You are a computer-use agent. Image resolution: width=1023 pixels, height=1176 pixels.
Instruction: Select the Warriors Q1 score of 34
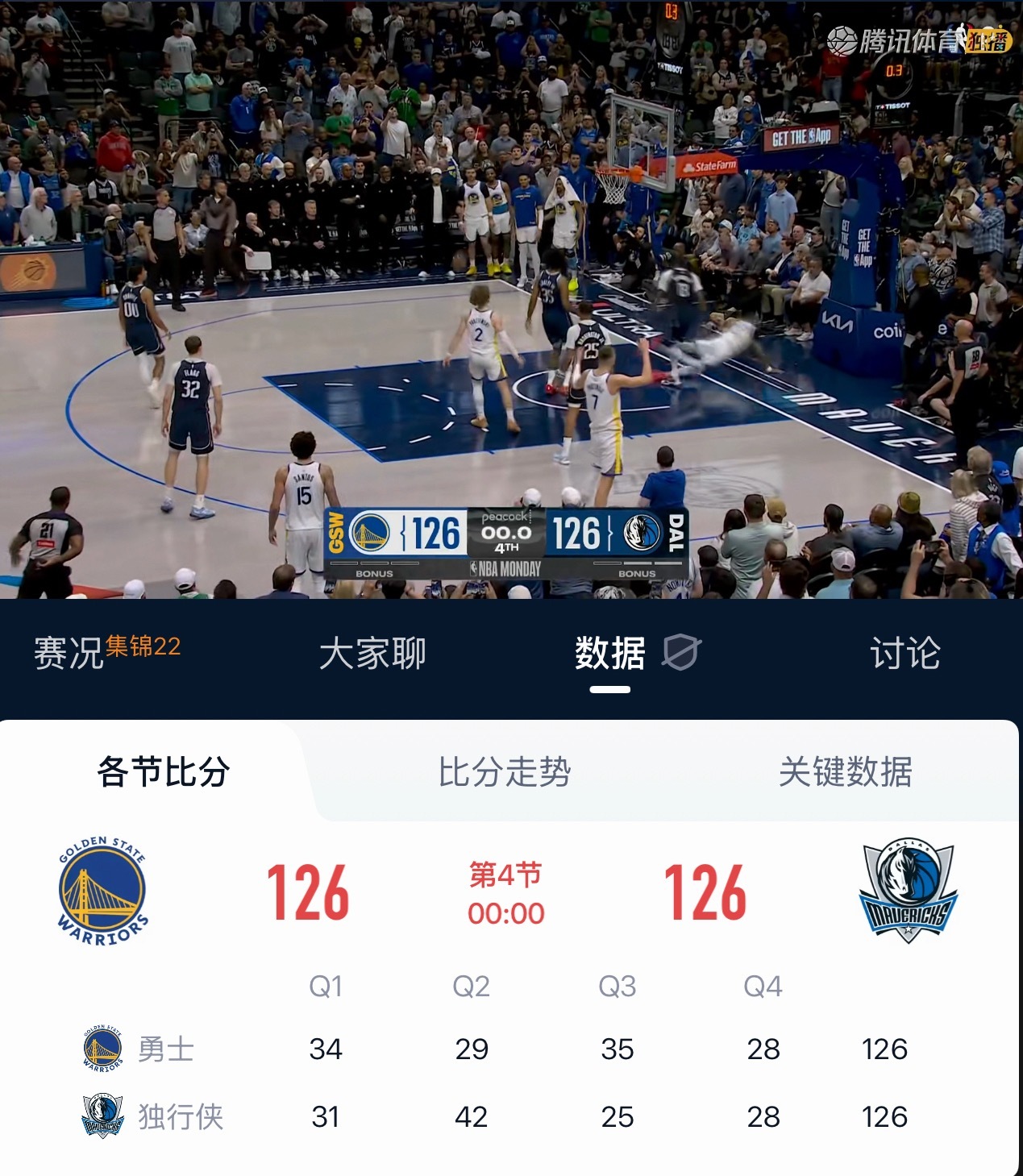(x=326, y=1049)
